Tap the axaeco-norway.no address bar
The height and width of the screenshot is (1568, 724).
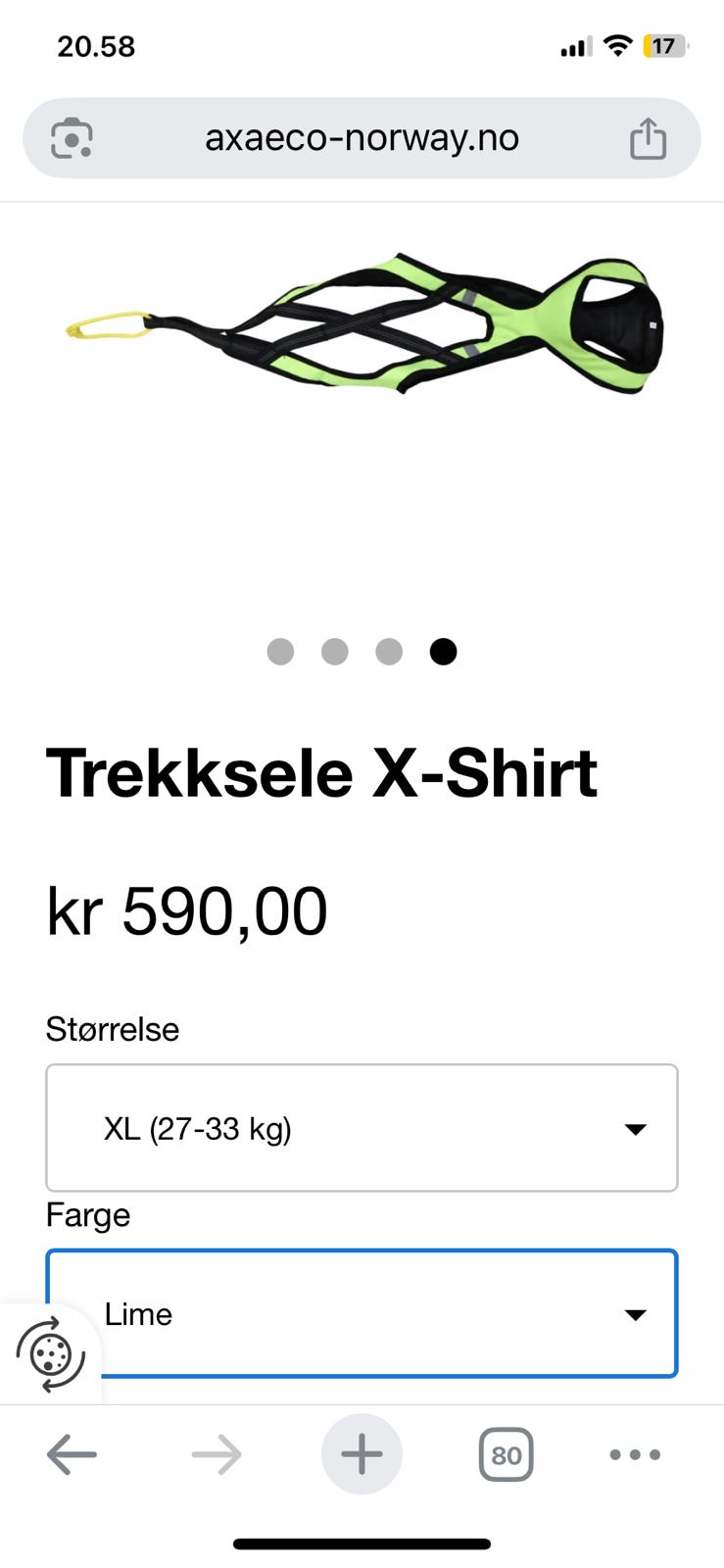[x=362, y=138]
